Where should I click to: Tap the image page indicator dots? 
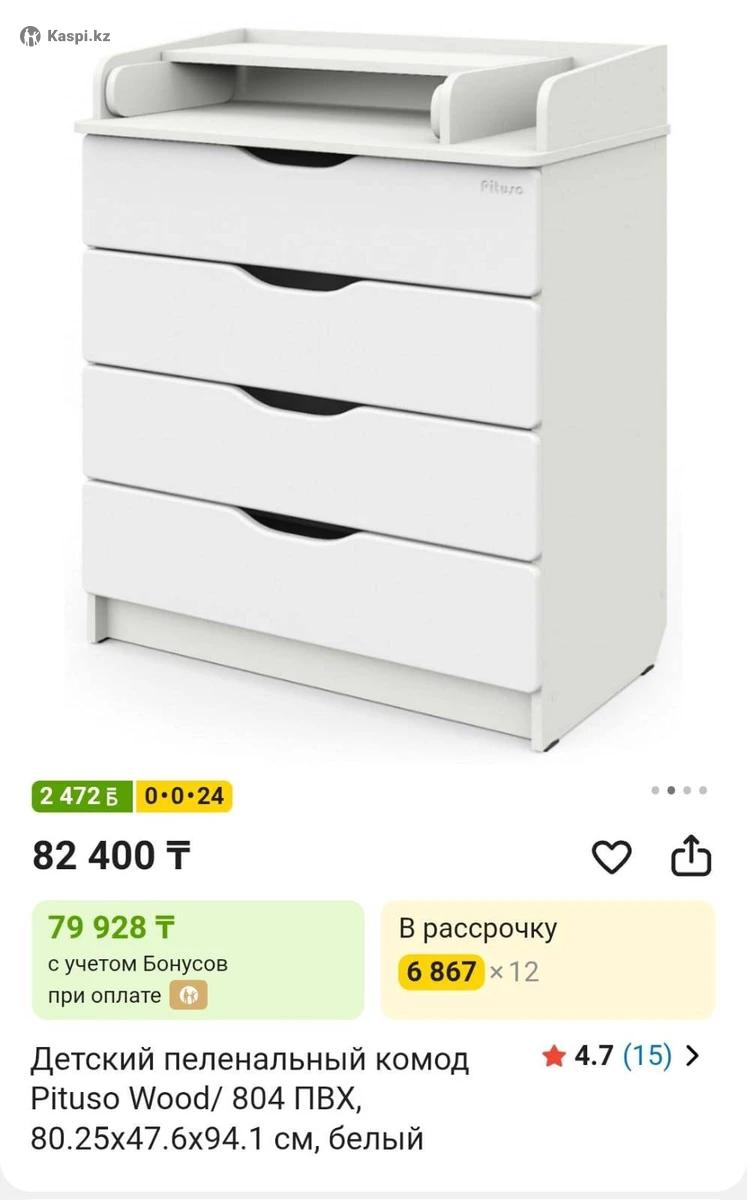point(679,790)
